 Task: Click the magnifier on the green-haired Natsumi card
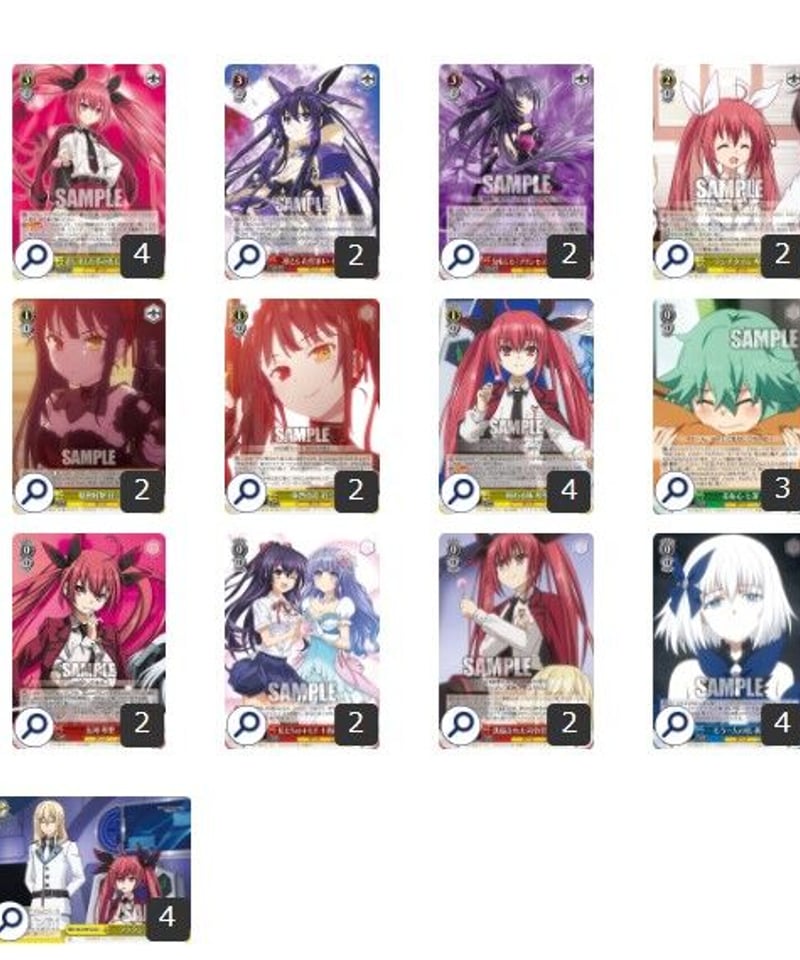pyautogui.click(x=672, y=490)
